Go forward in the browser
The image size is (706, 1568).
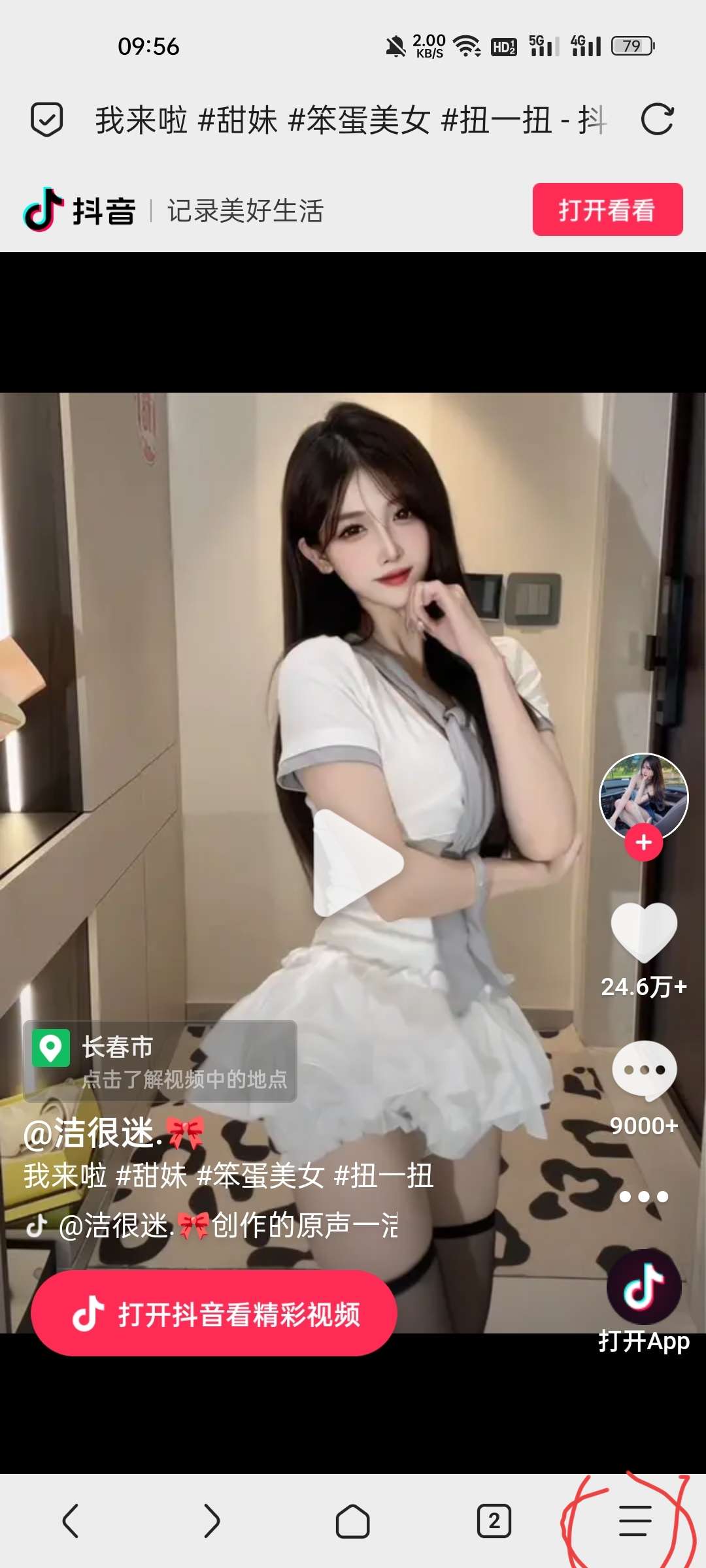(211, 1521)
